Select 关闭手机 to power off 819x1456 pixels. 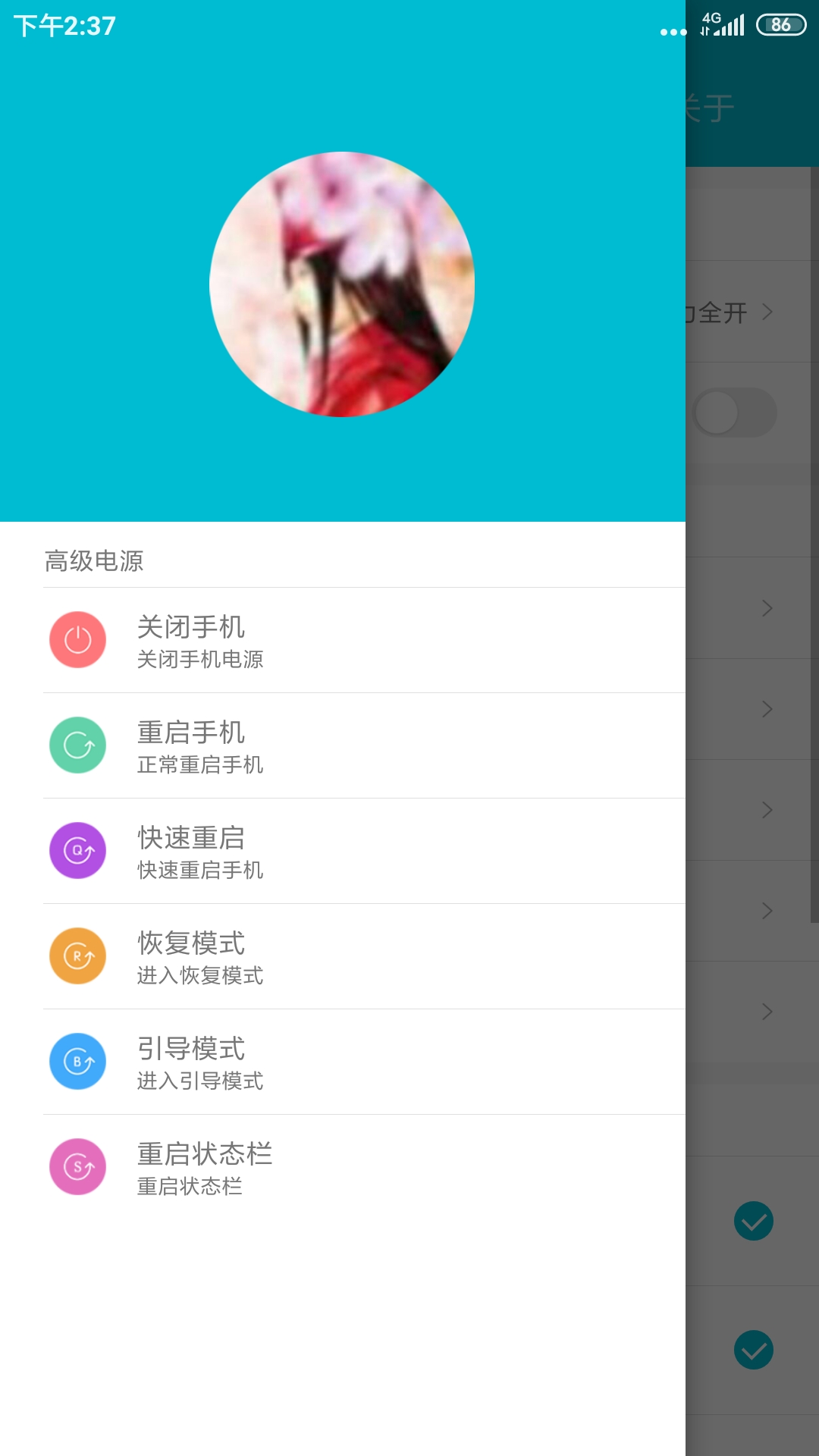coord(364,640)
